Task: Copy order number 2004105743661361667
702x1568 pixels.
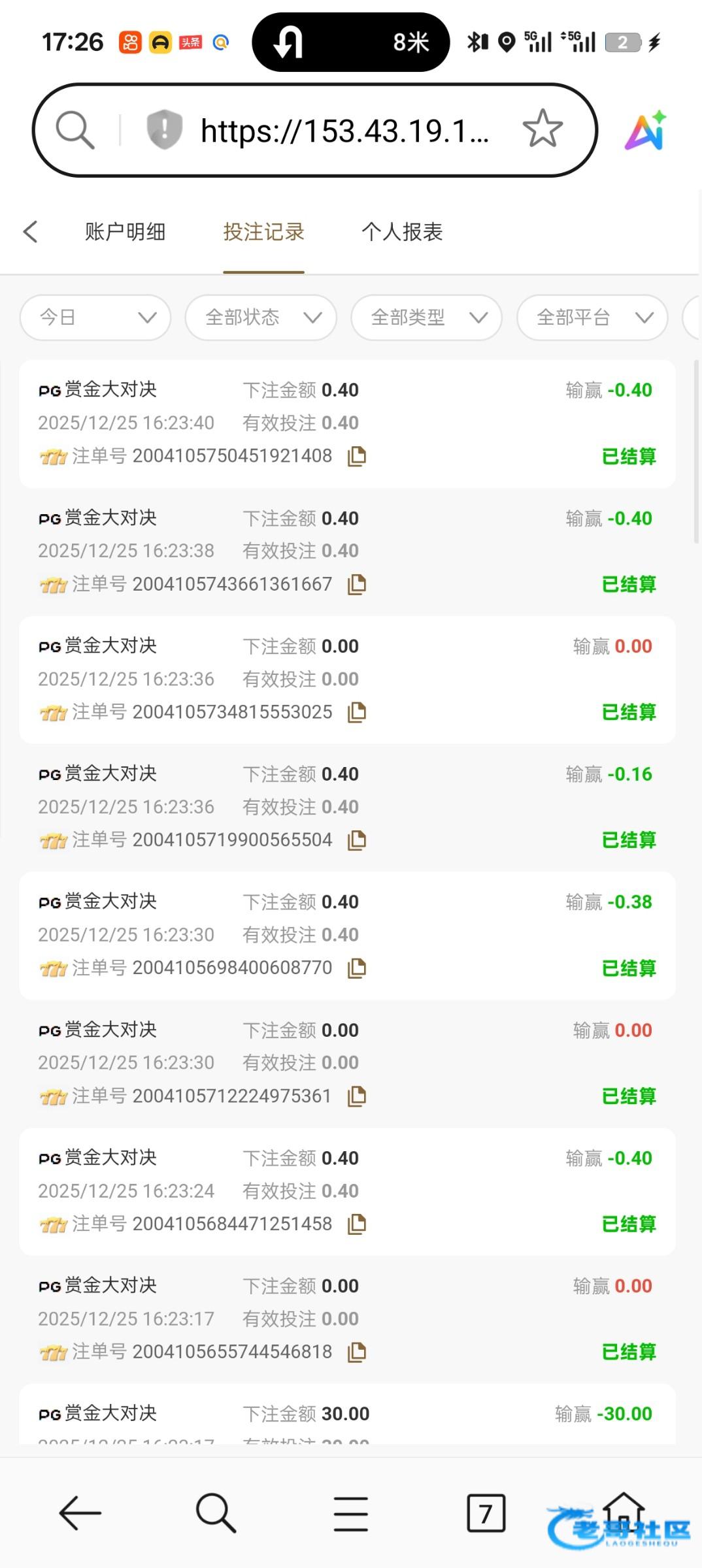Action: tap(357, 584)
